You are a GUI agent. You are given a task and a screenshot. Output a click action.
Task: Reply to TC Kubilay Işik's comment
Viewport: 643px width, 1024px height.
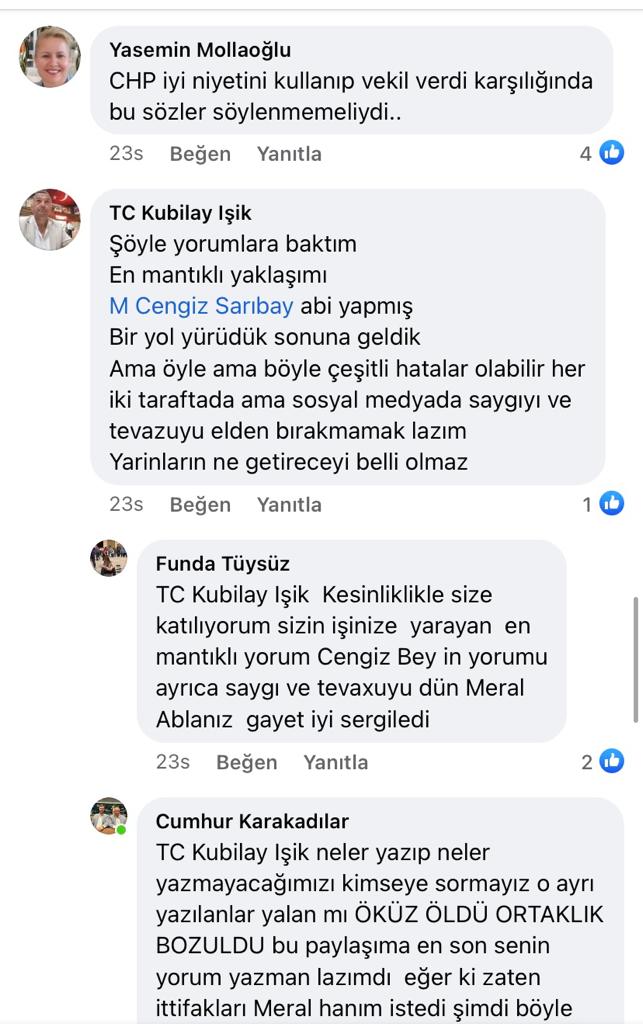289,505
